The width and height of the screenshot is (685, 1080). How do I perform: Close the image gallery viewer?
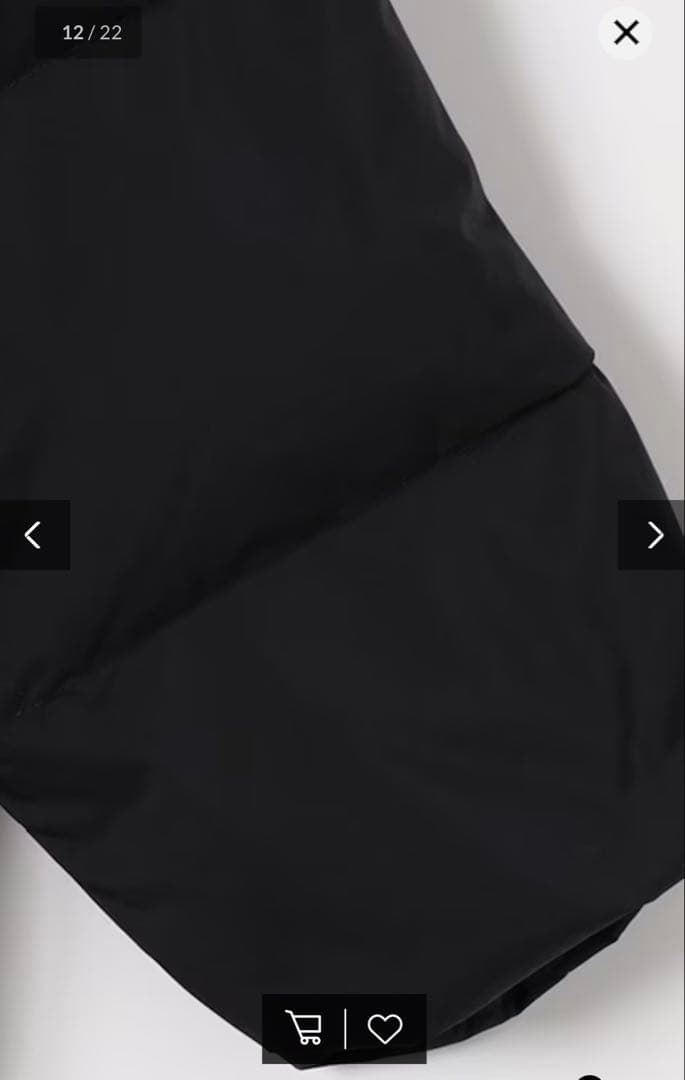click(625, 33)
